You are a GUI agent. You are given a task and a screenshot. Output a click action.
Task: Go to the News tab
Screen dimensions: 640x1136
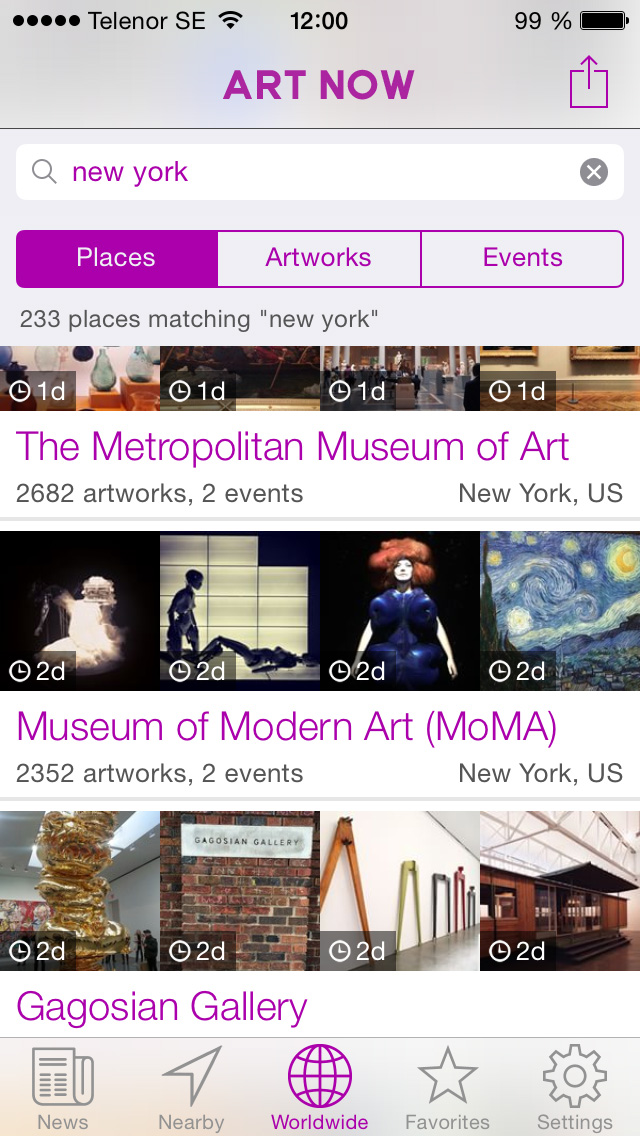63,1088
